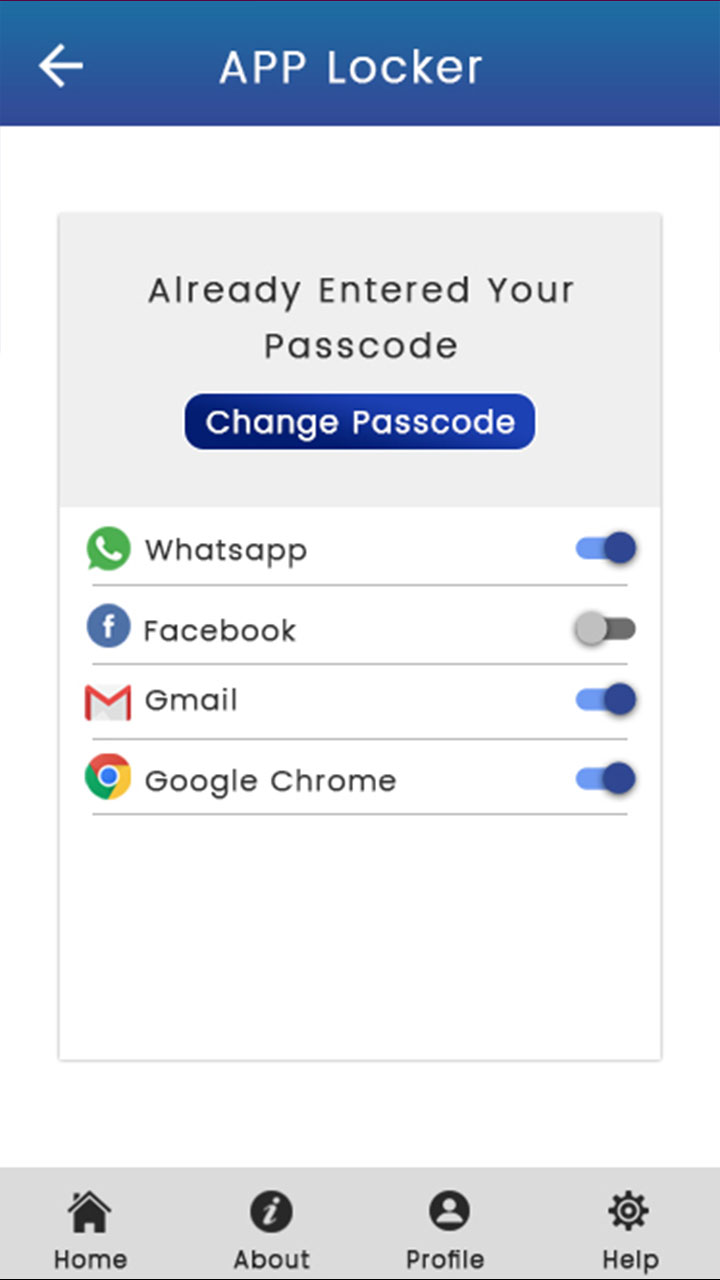Go back using the header arrow
The width and height of the screenshot is (720, 1280).
(60, 66)
